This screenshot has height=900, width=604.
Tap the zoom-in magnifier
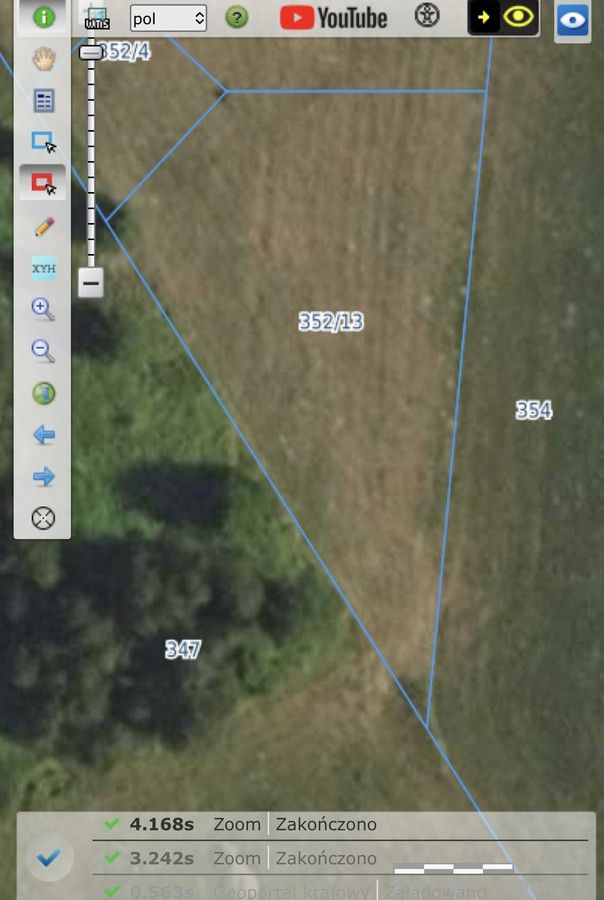point(43,309)
